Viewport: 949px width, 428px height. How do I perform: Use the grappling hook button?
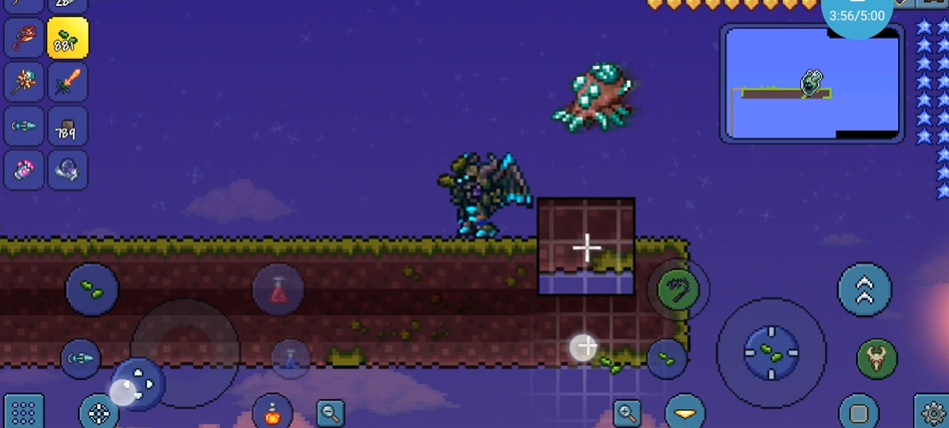point(677,291)
